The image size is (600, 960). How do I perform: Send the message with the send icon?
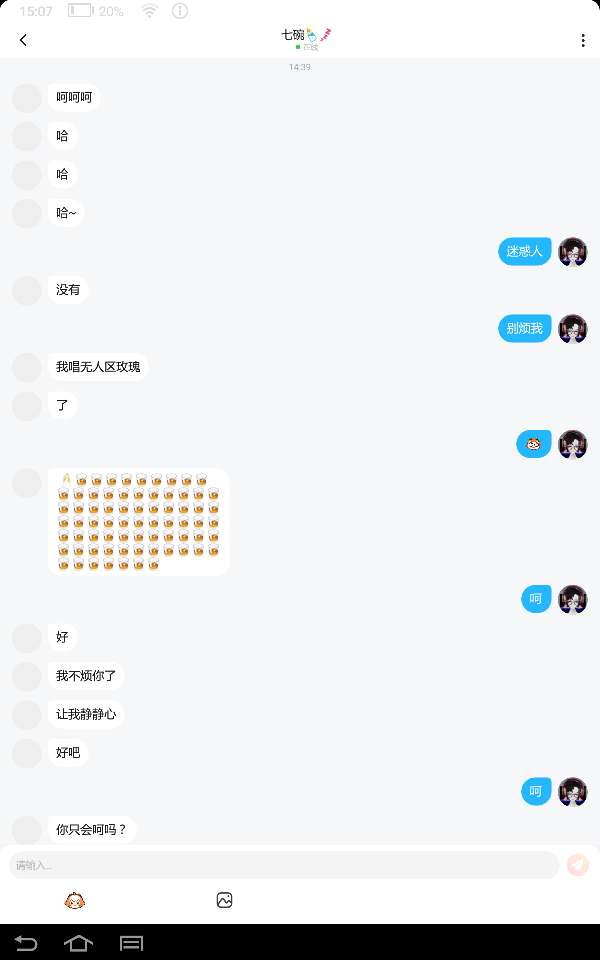point(577,865)
